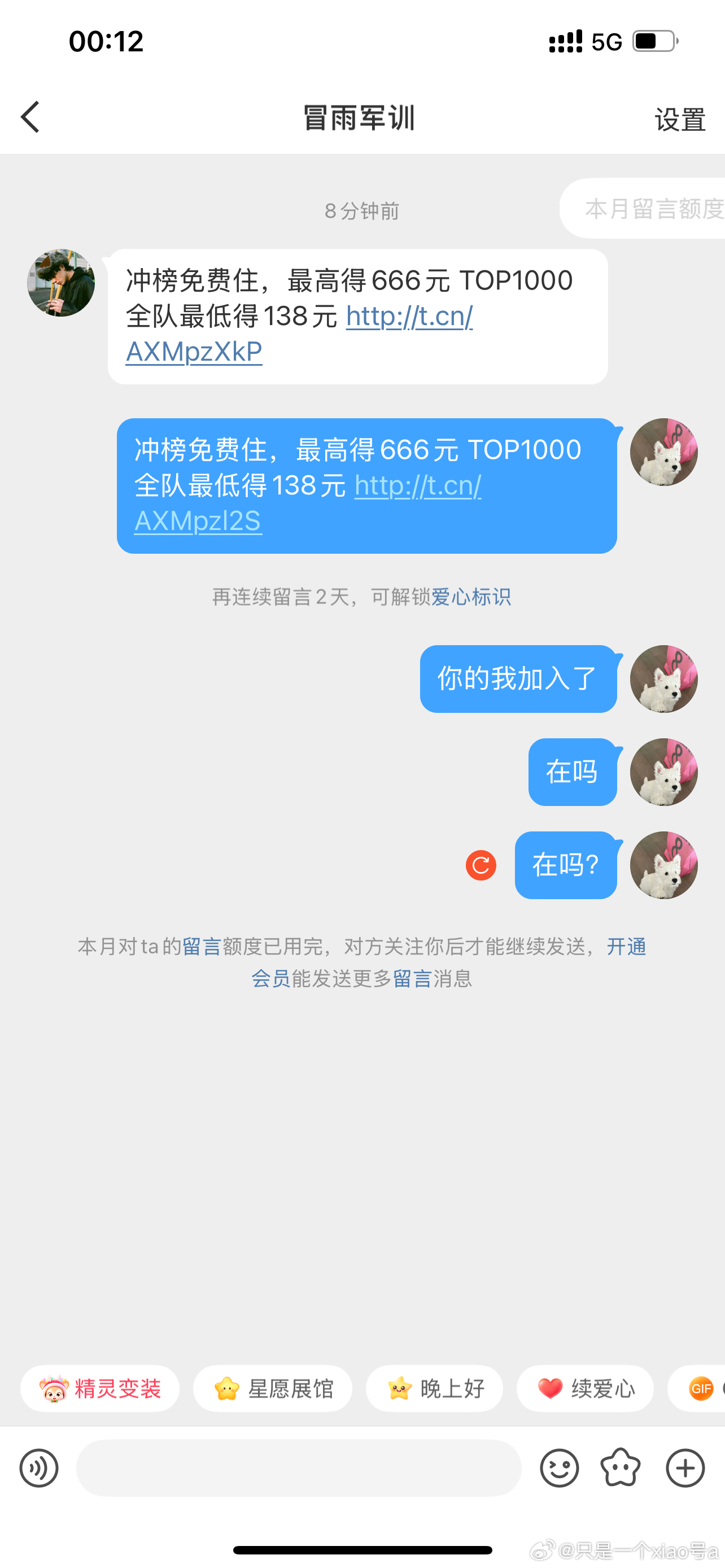Screen dimensions: 725x1568
Task: Open the 爱心标识 link
Action: coord(470,597)
